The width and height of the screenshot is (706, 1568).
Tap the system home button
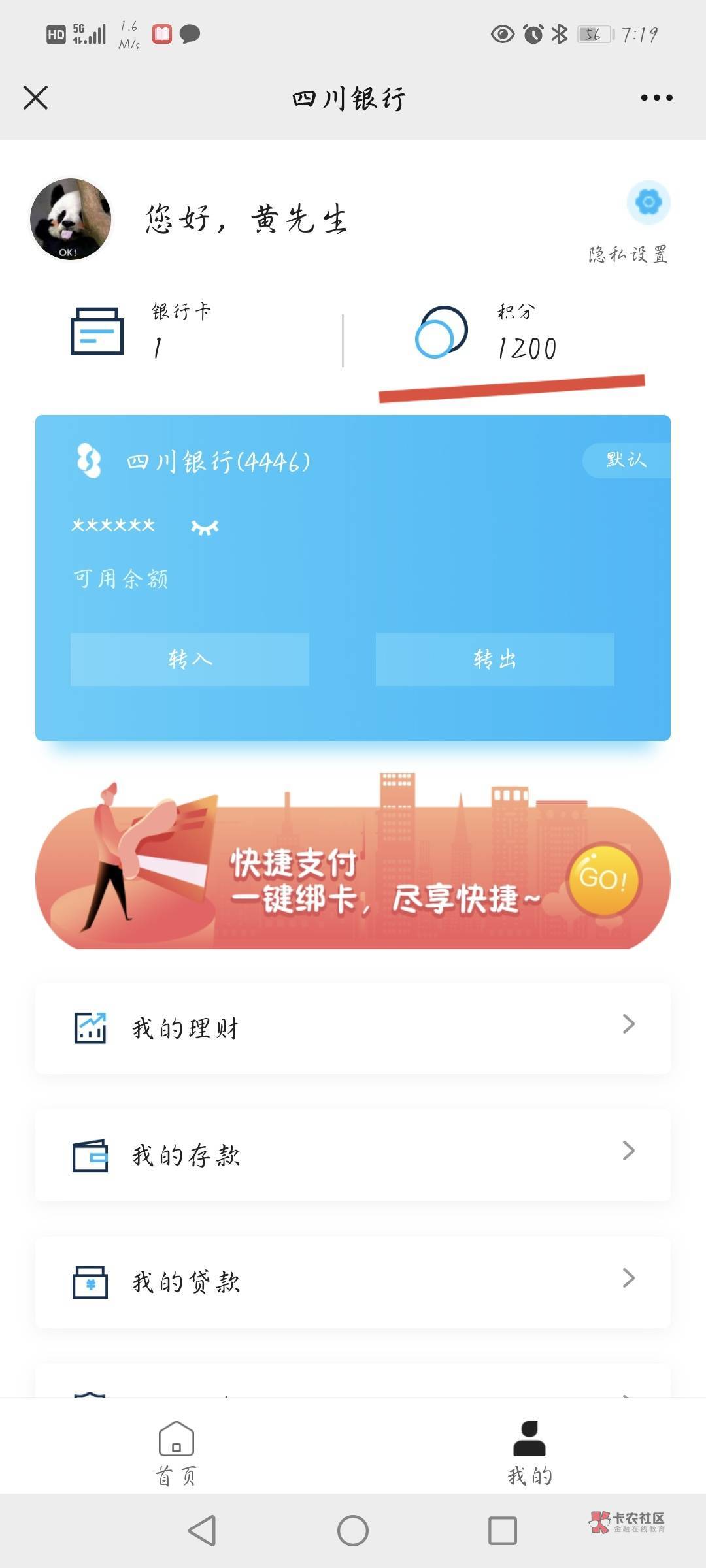353,1530
